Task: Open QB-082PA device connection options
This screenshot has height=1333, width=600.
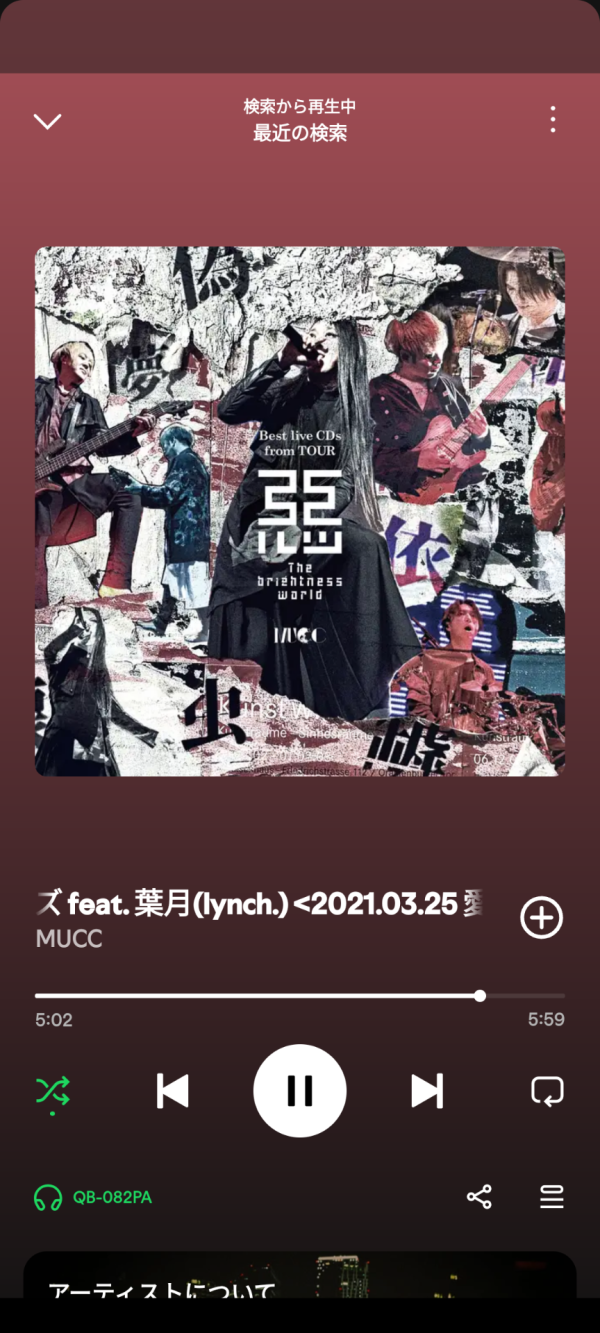Action: (x=94, y=1197)
